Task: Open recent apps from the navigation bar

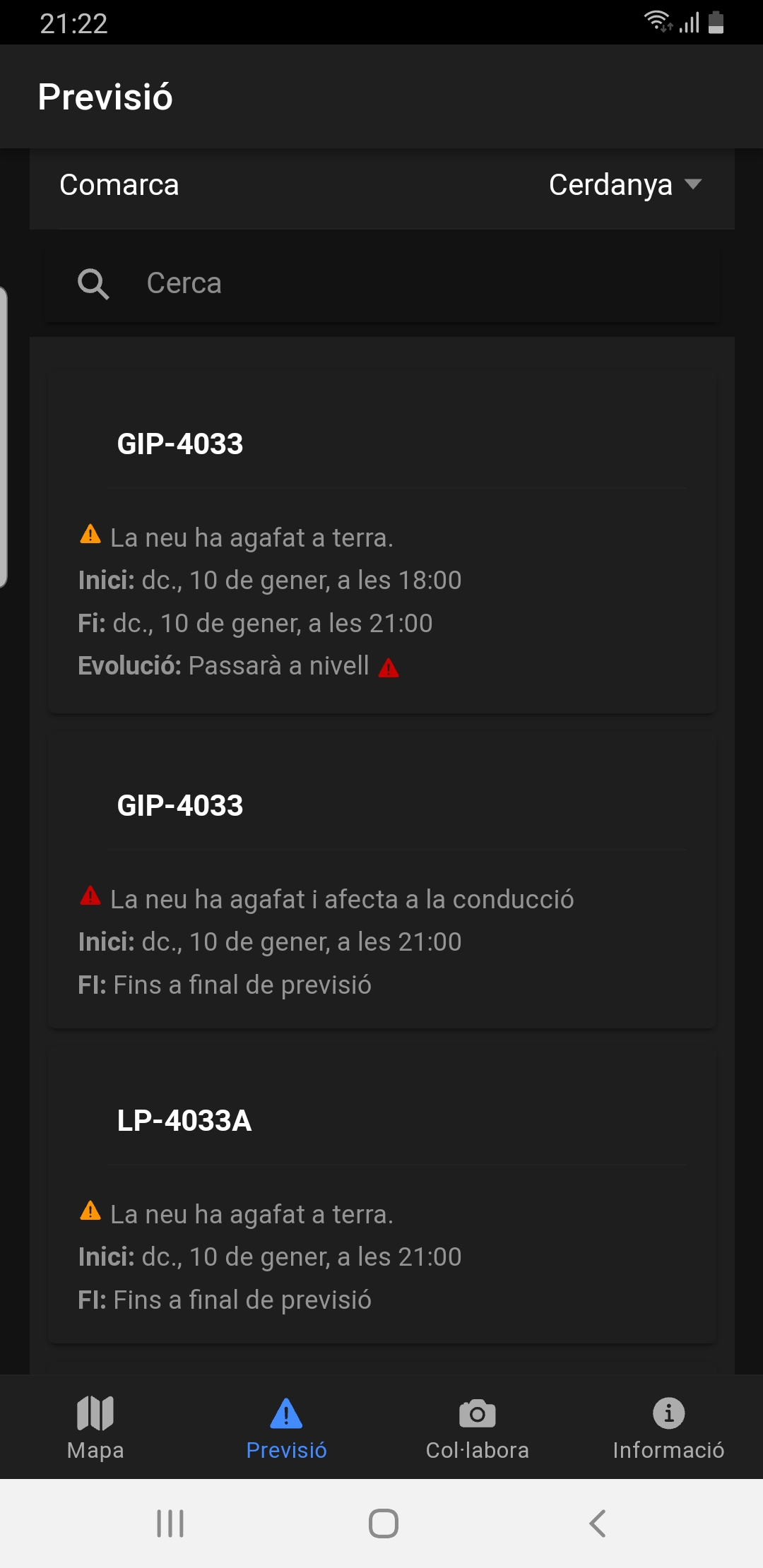Action: point(170,1524)
